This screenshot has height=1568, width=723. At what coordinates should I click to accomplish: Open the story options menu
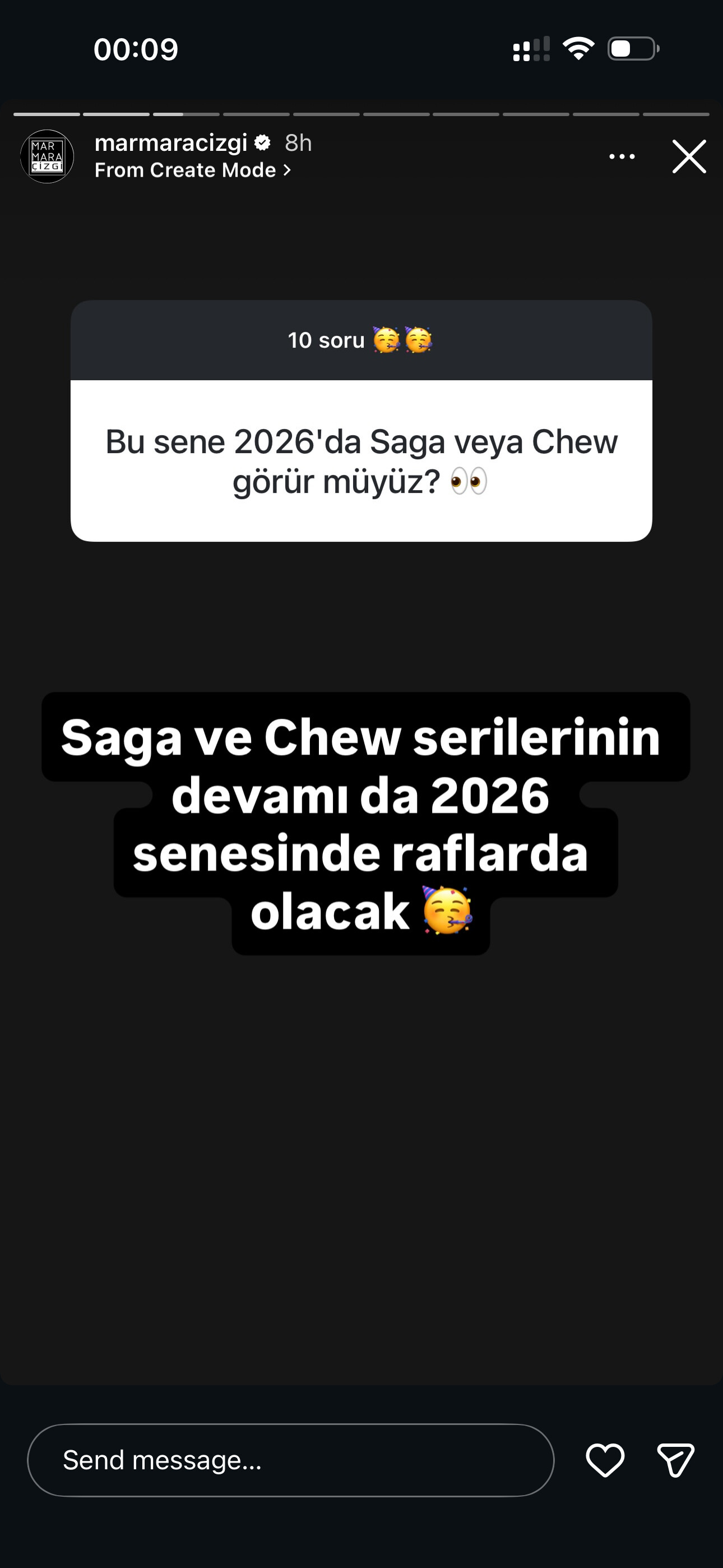[622, 157]
